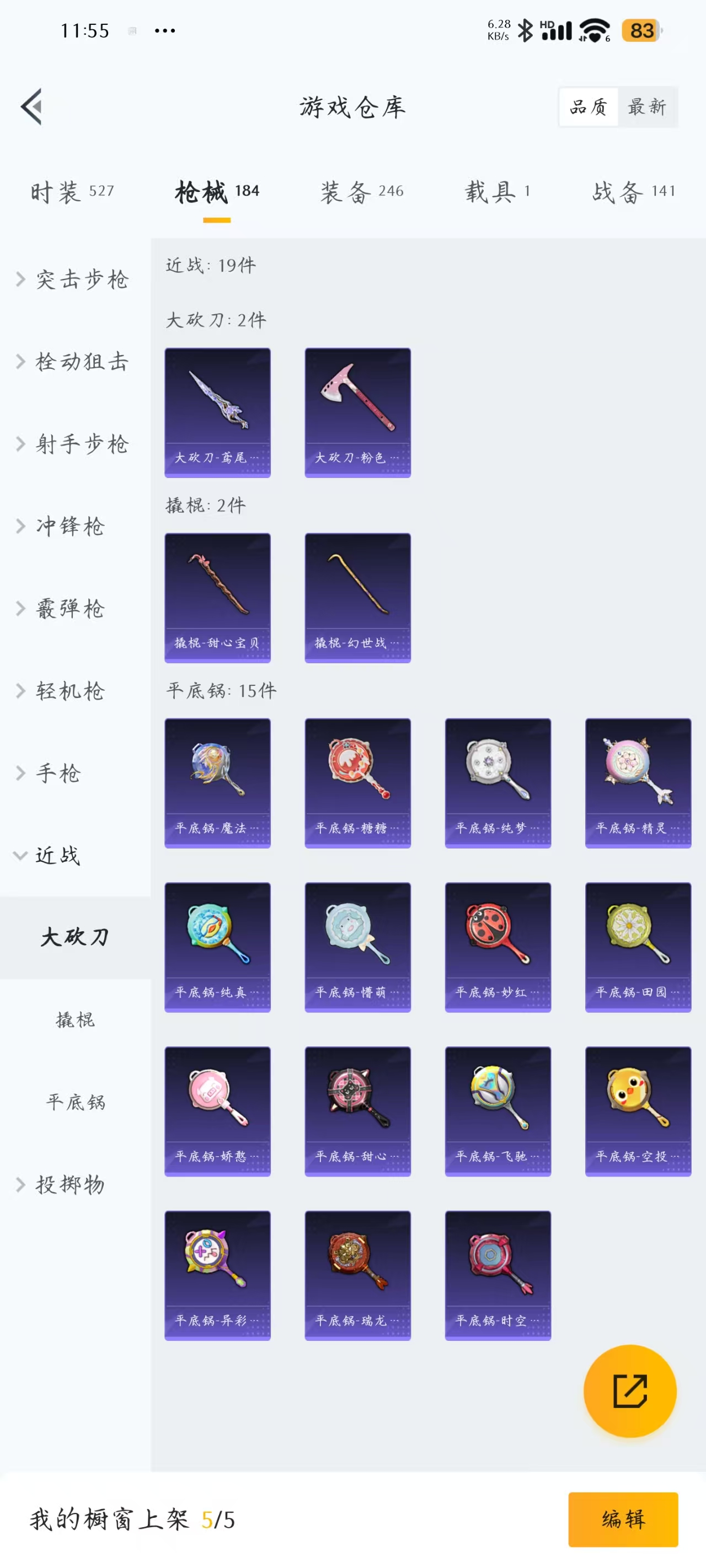The width and height of the screenshot is (706, 1568).
Task: Switch to the 时装 tab
Action: (x=72, y=192)
